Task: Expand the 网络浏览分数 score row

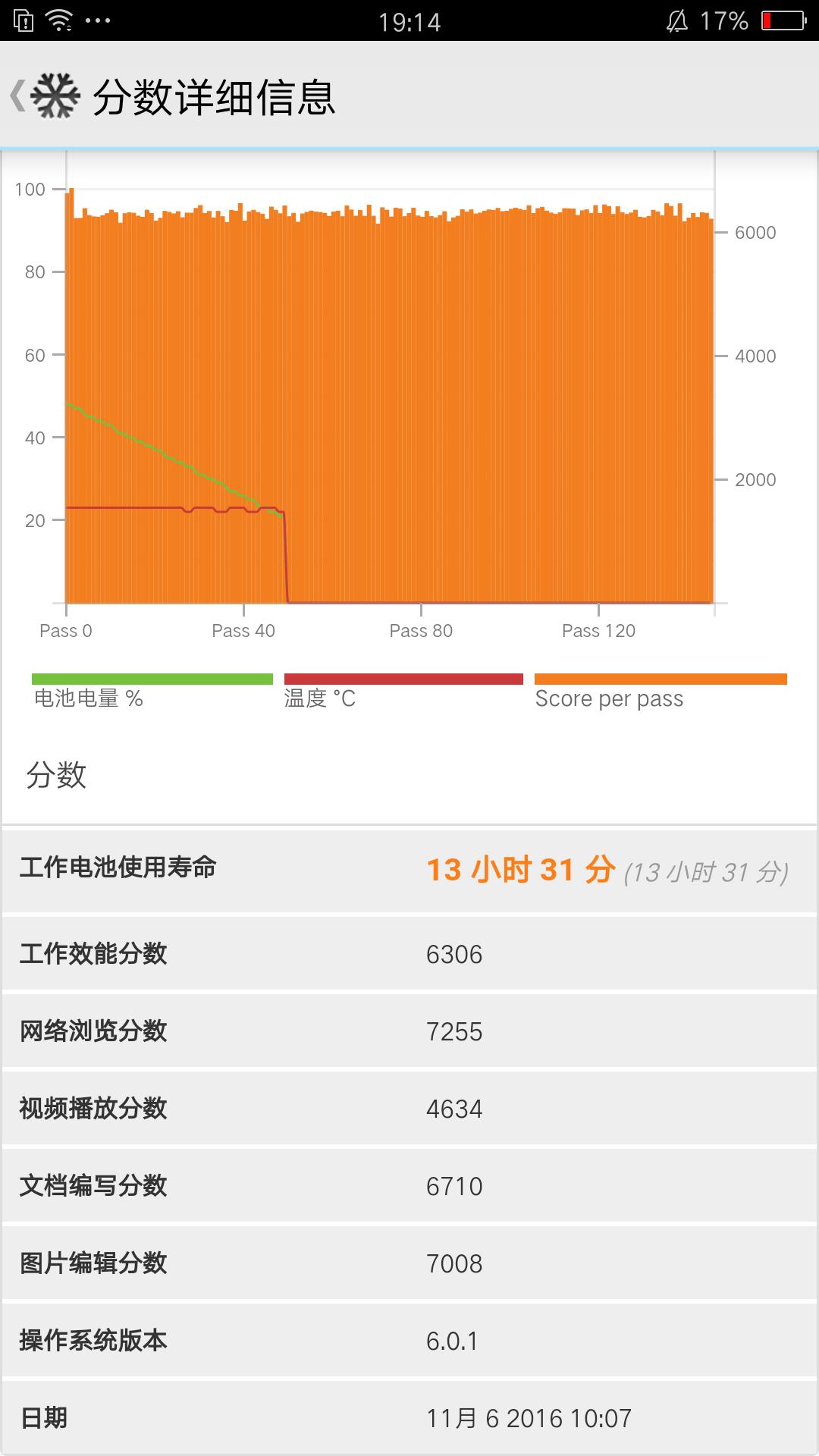Action: coord(409,1031)
